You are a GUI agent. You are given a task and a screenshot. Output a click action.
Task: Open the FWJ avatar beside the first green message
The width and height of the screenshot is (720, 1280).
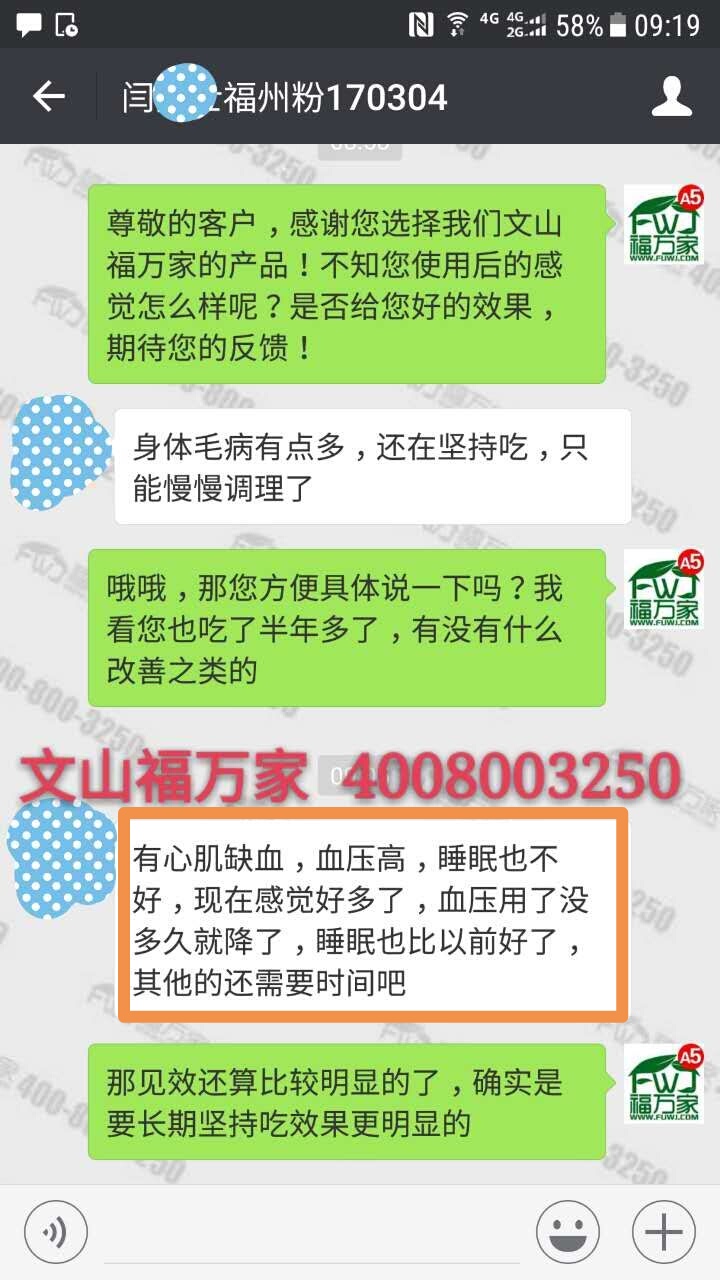[664, 225]
